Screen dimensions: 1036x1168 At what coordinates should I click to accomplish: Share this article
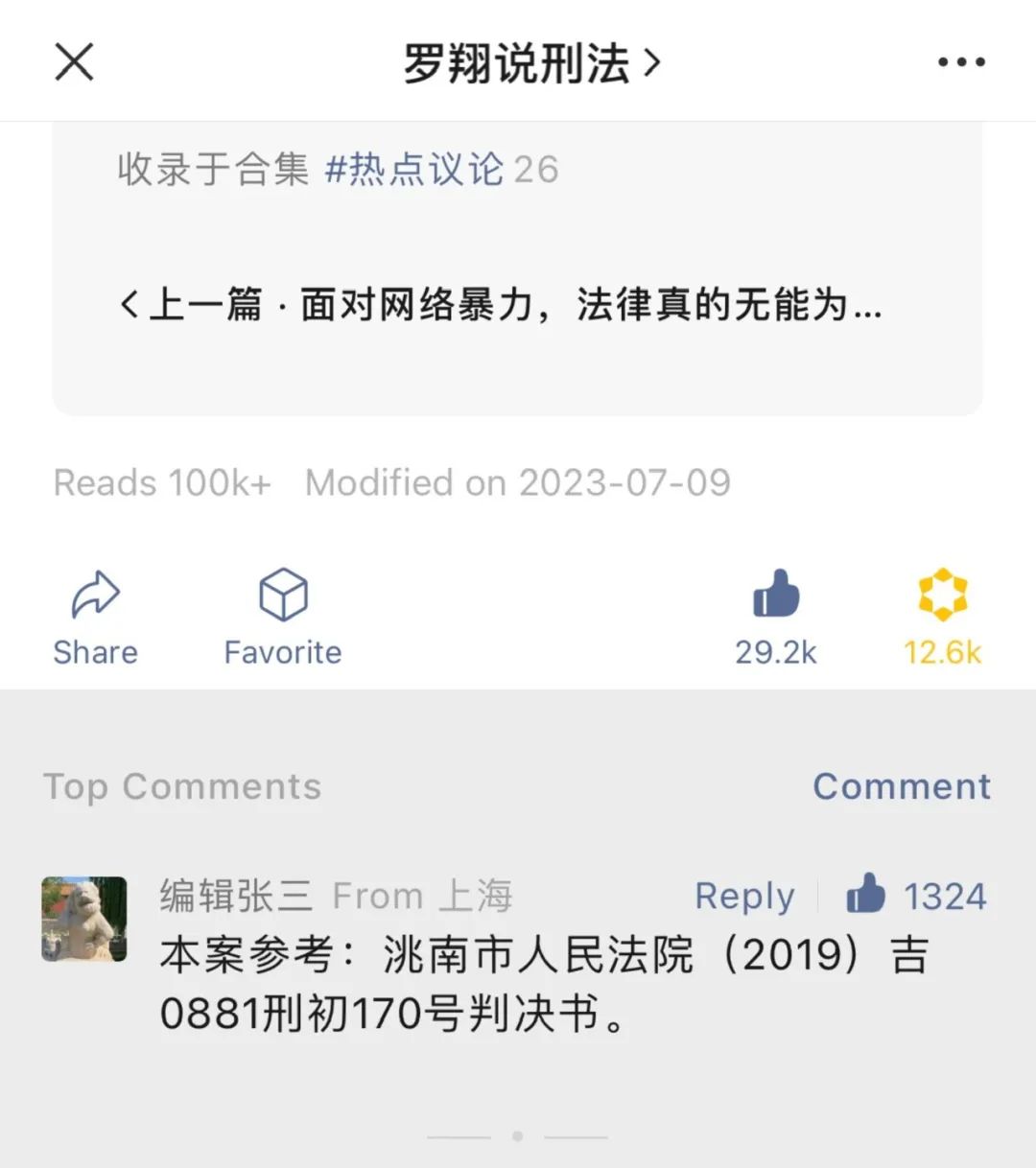click(95, 617)
